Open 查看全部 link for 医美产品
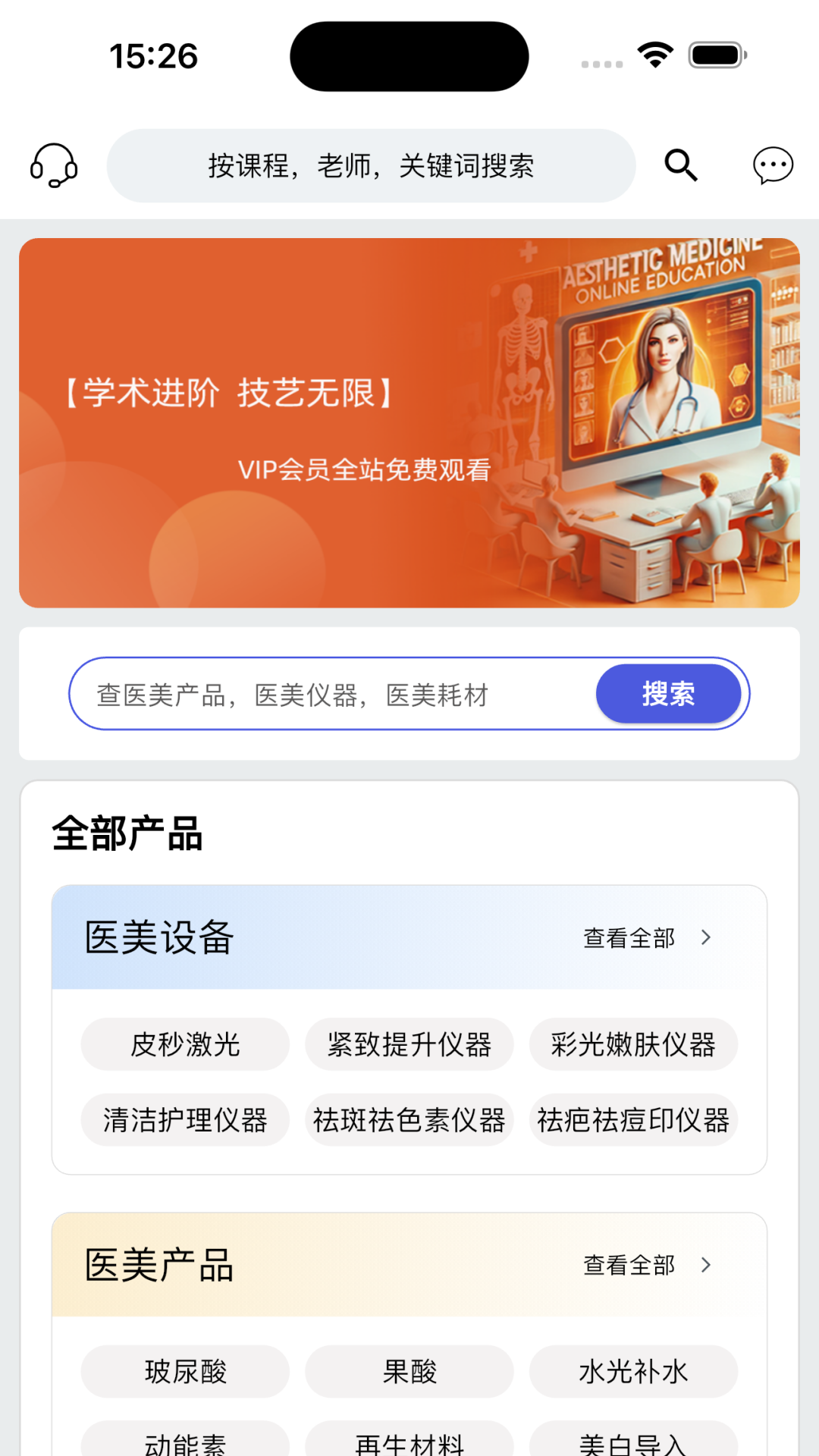The width and height of the screenshot is (819, 1456). pyautogui.click(x=628, y=1265)
